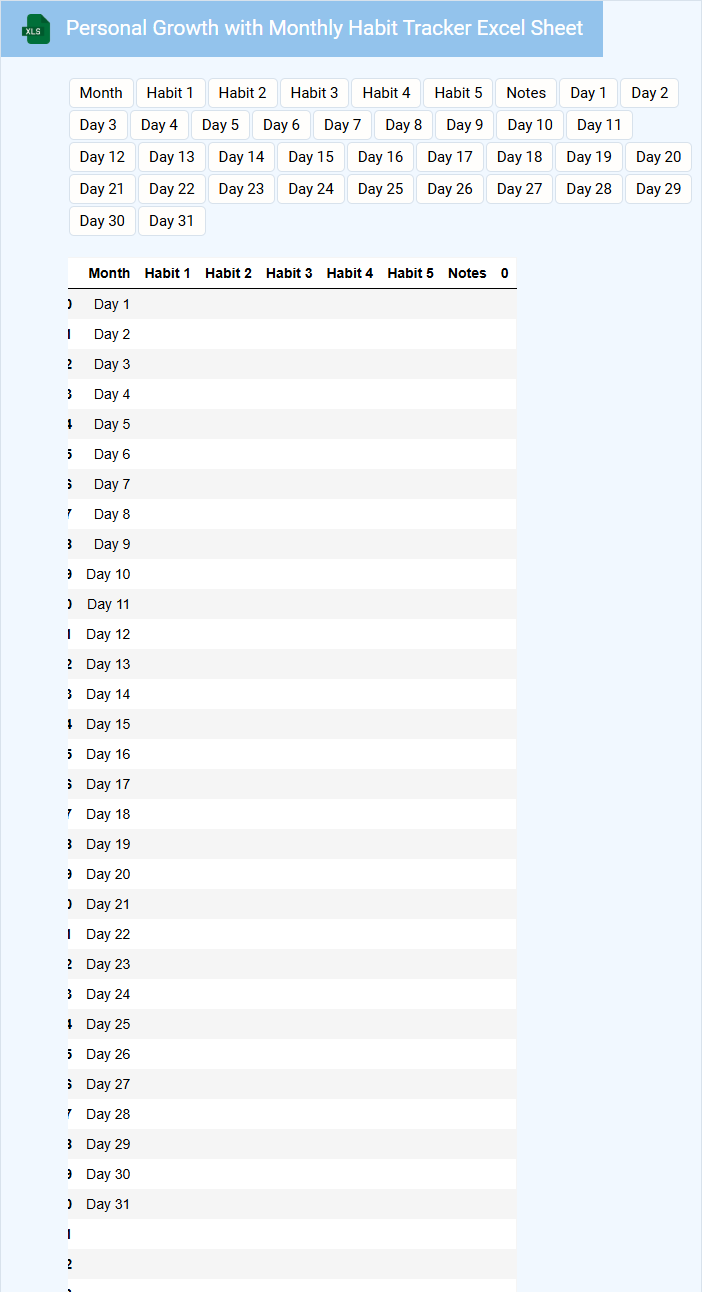Tap the Day 23 chip
Screen dimensions: 702x1292
pos(241,189)
